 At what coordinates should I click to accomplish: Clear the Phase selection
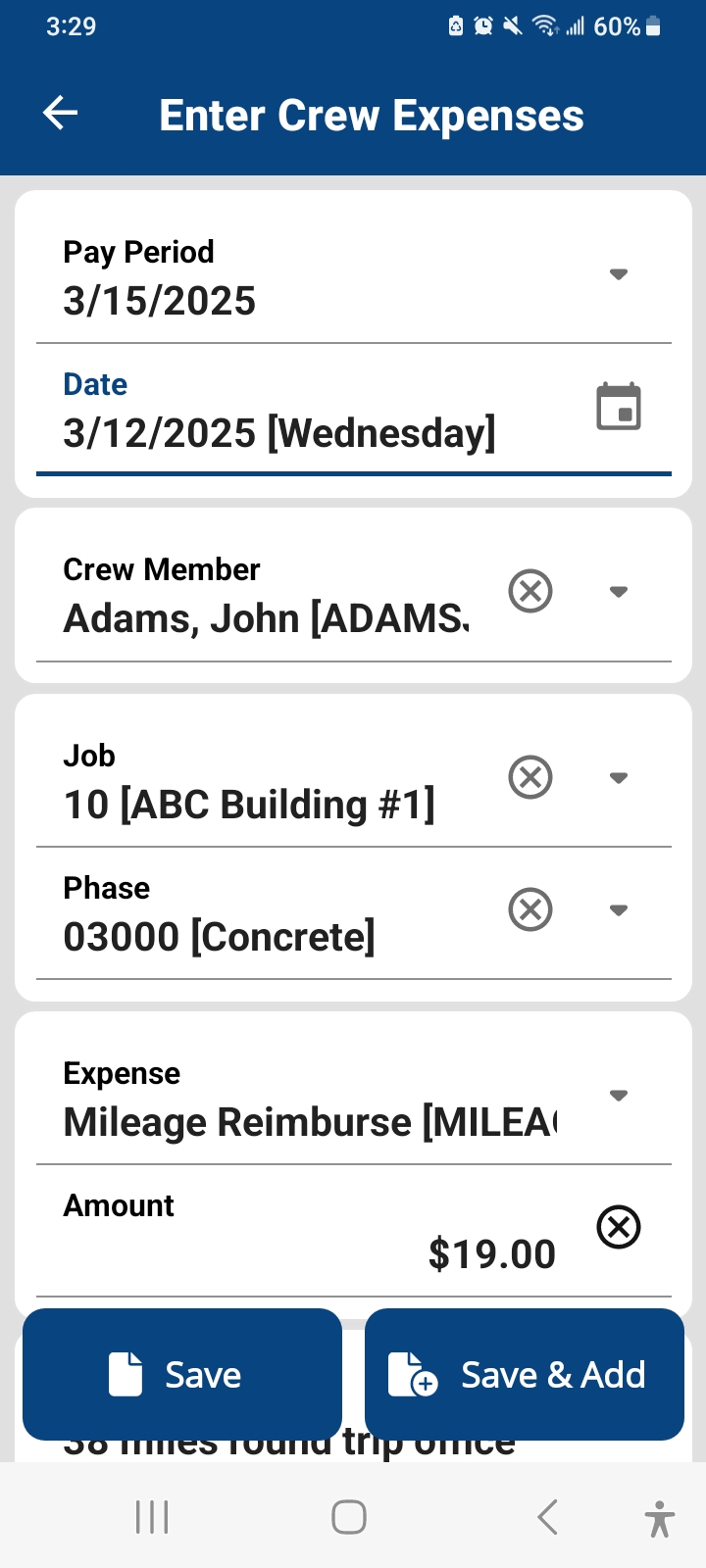click(530, 909)
